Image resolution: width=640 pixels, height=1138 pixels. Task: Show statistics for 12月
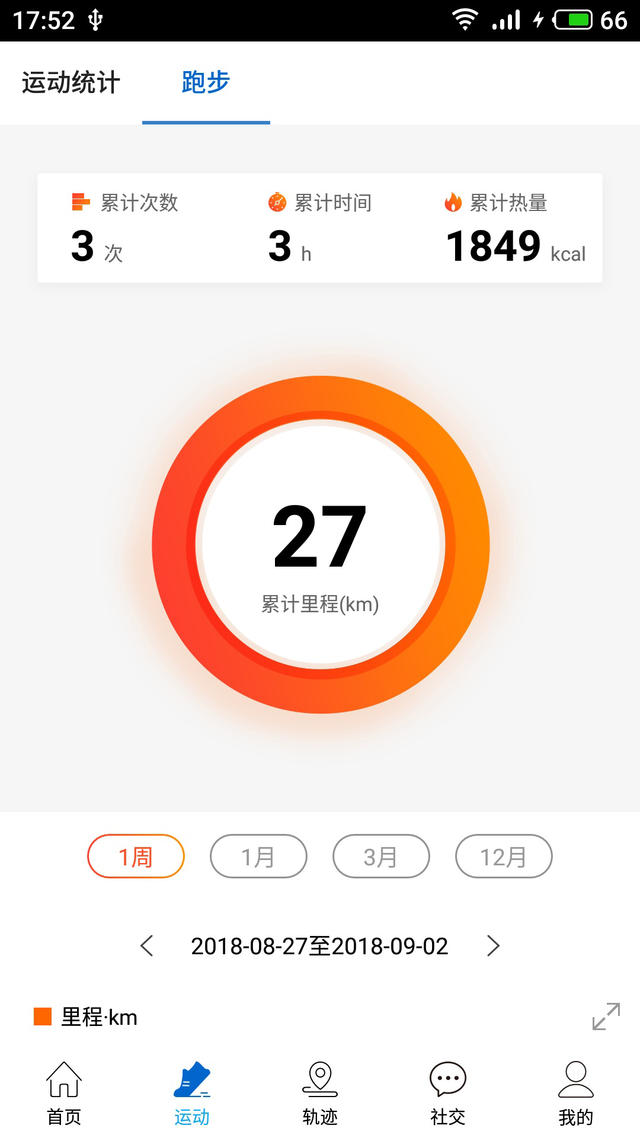[x=504, y=856]
